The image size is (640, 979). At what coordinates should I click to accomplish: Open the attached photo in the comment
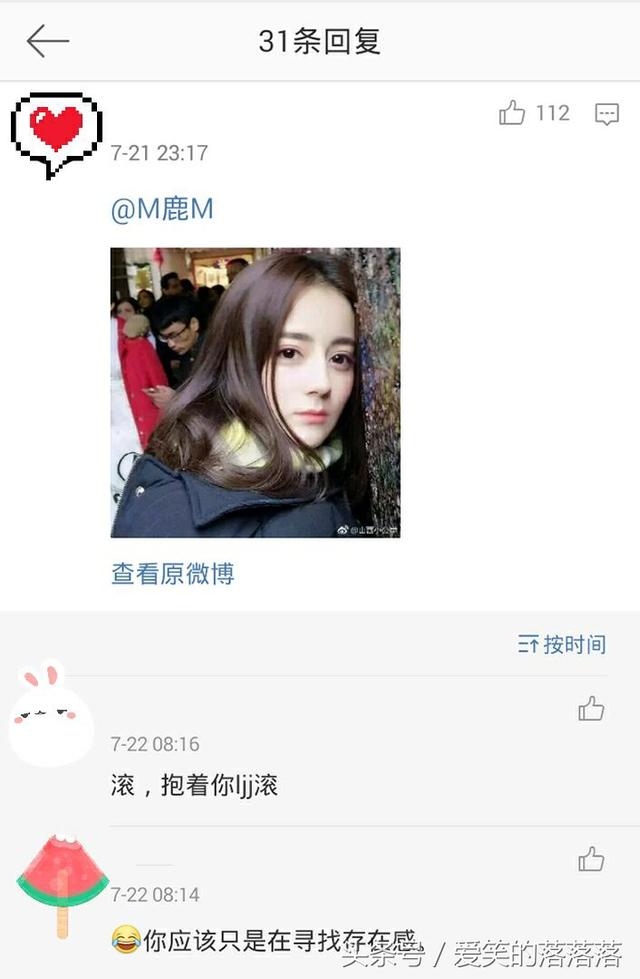255,392
